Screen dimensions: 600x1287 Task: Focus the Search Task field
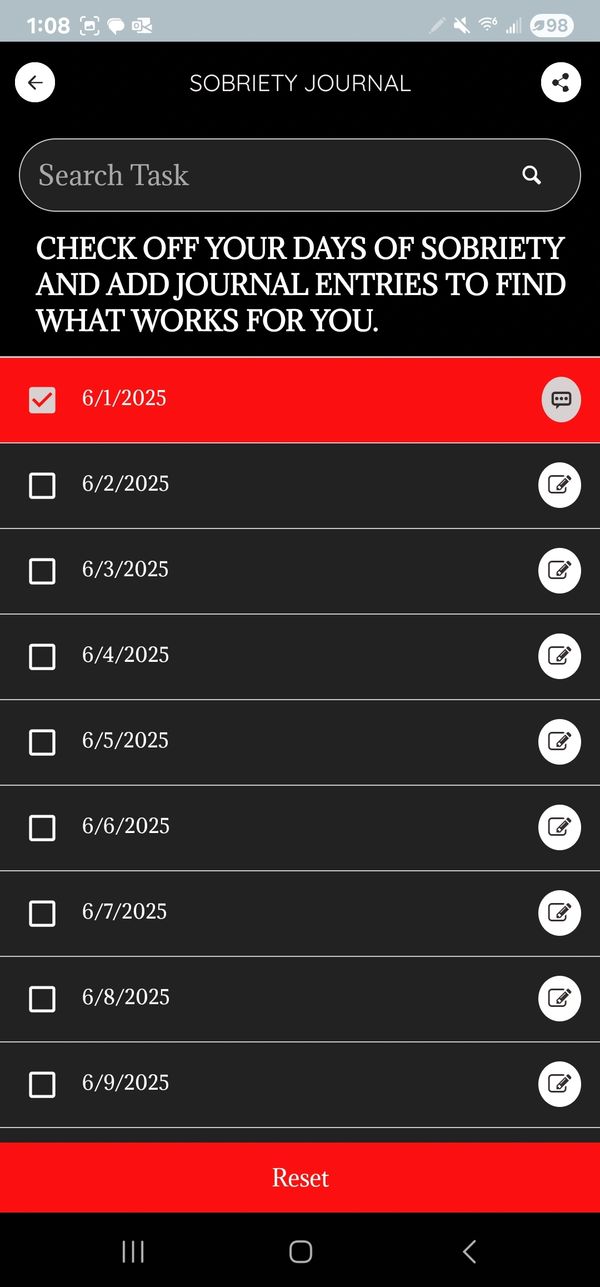coord(270,175)
